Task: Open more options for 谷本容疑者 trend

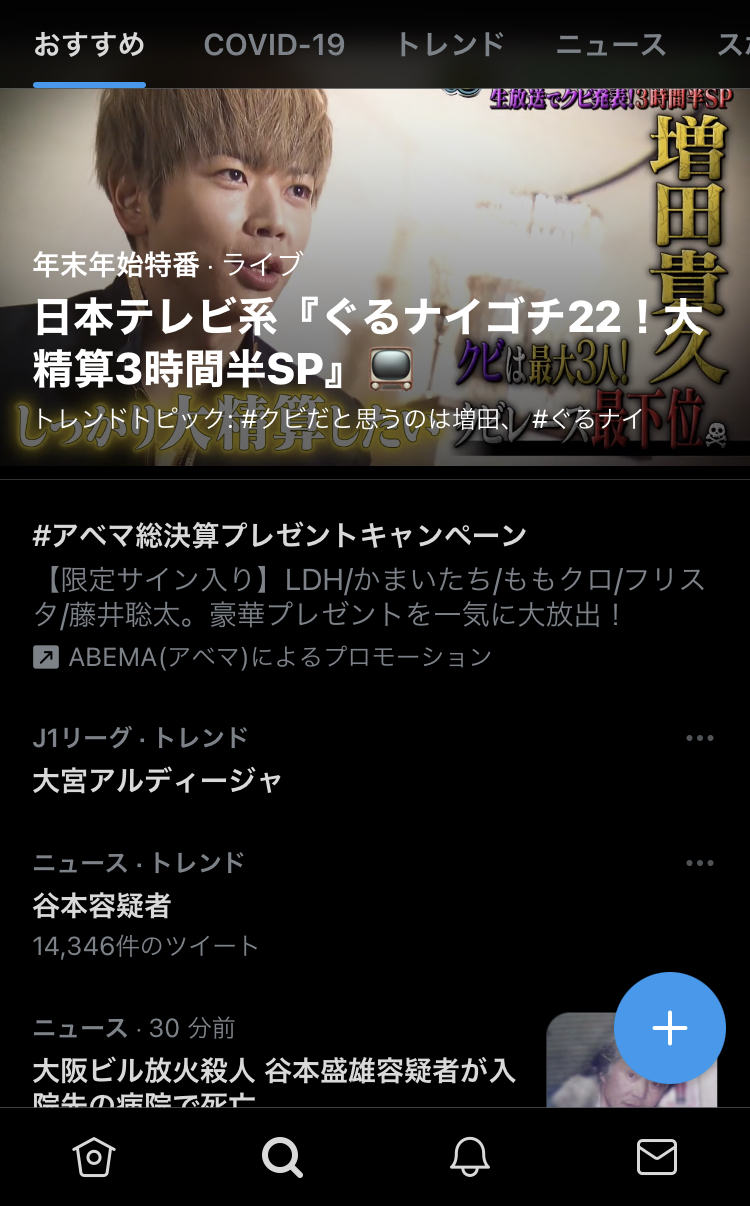Action: [x=700, y=863]
